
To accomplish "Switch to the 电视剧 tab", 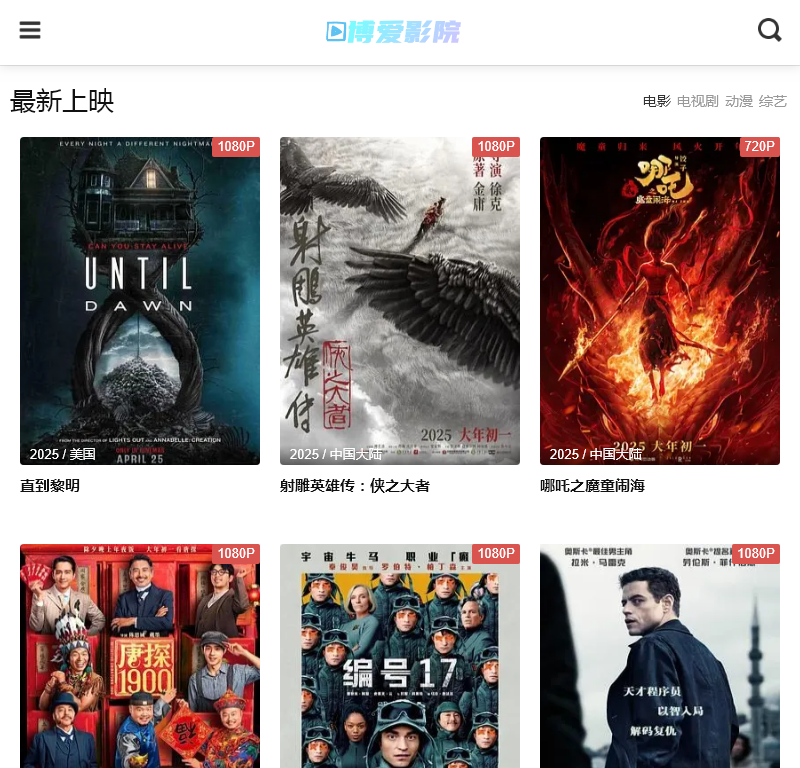I will [697, 101].
